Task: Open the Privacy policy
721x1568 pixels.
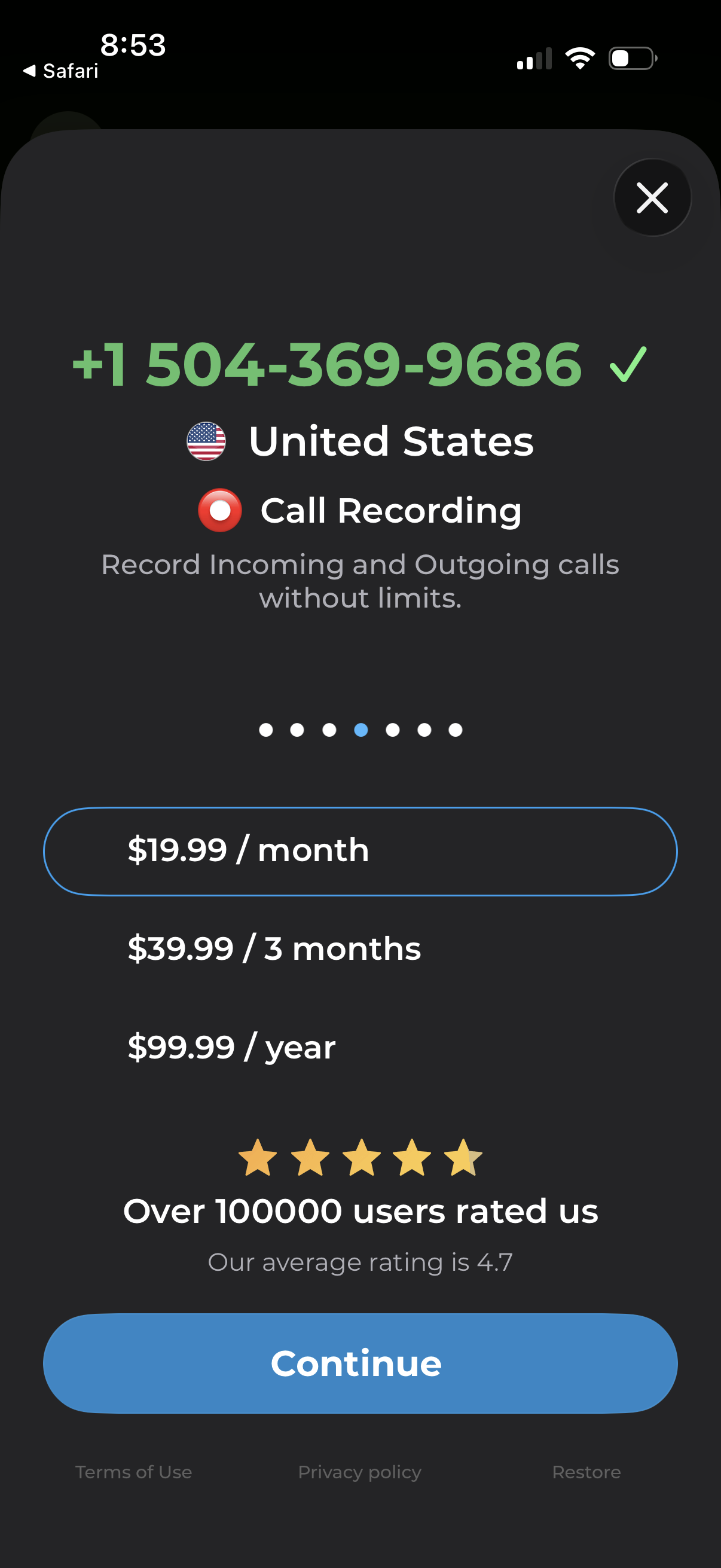Action: [x=360, y=1471]
